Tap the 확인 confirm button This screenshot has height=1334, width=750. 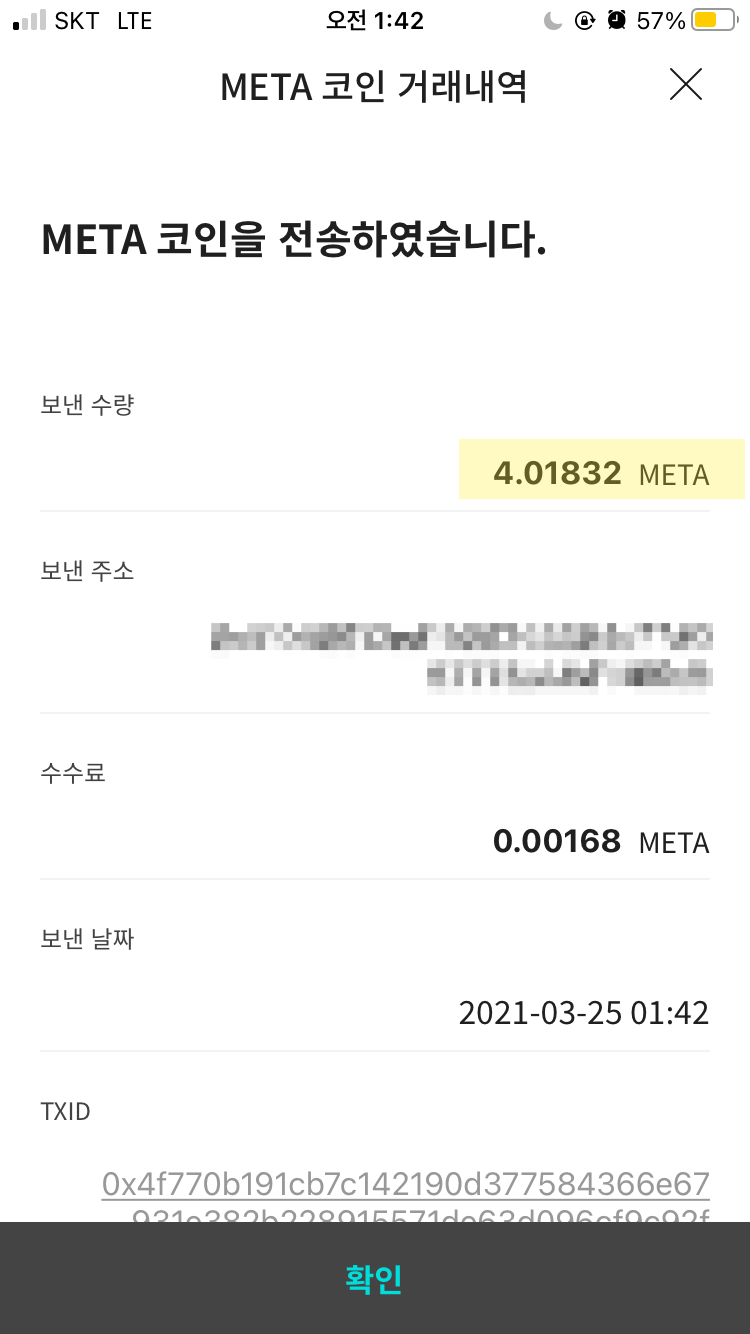point(373,1278)
